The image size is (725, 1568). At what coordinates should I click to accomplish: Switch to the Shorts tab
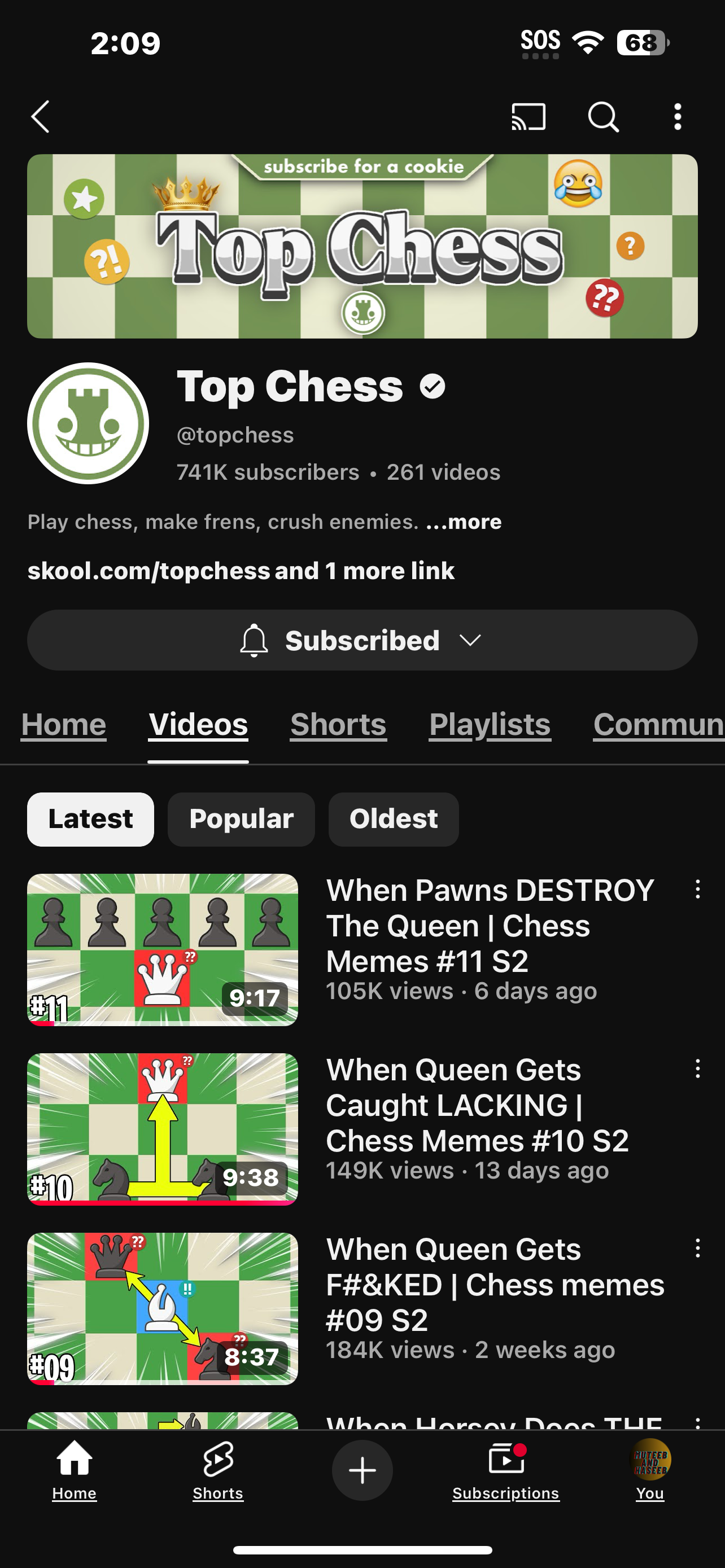[338, 724]
